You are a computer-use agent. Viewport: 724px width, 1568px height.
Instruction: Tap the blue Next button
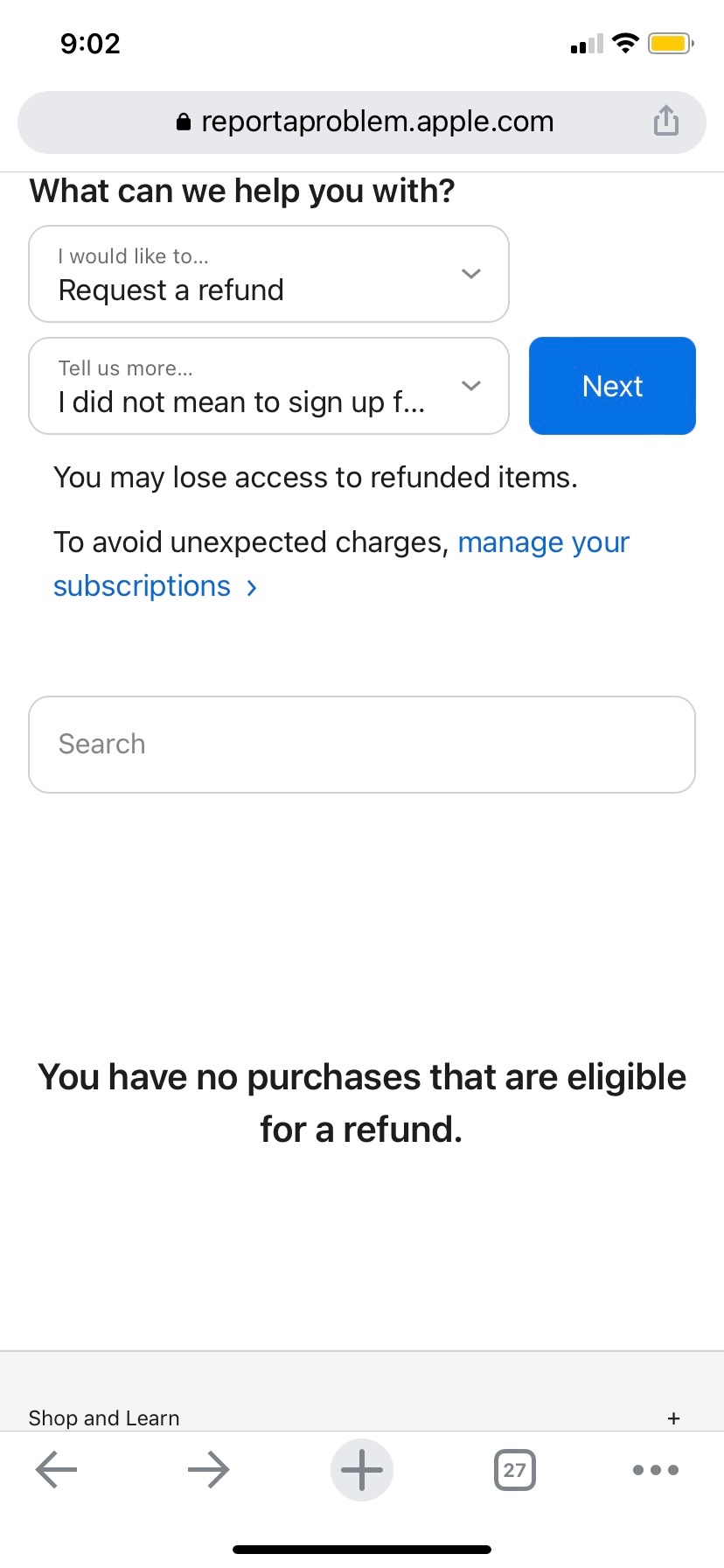click(612, 386)
